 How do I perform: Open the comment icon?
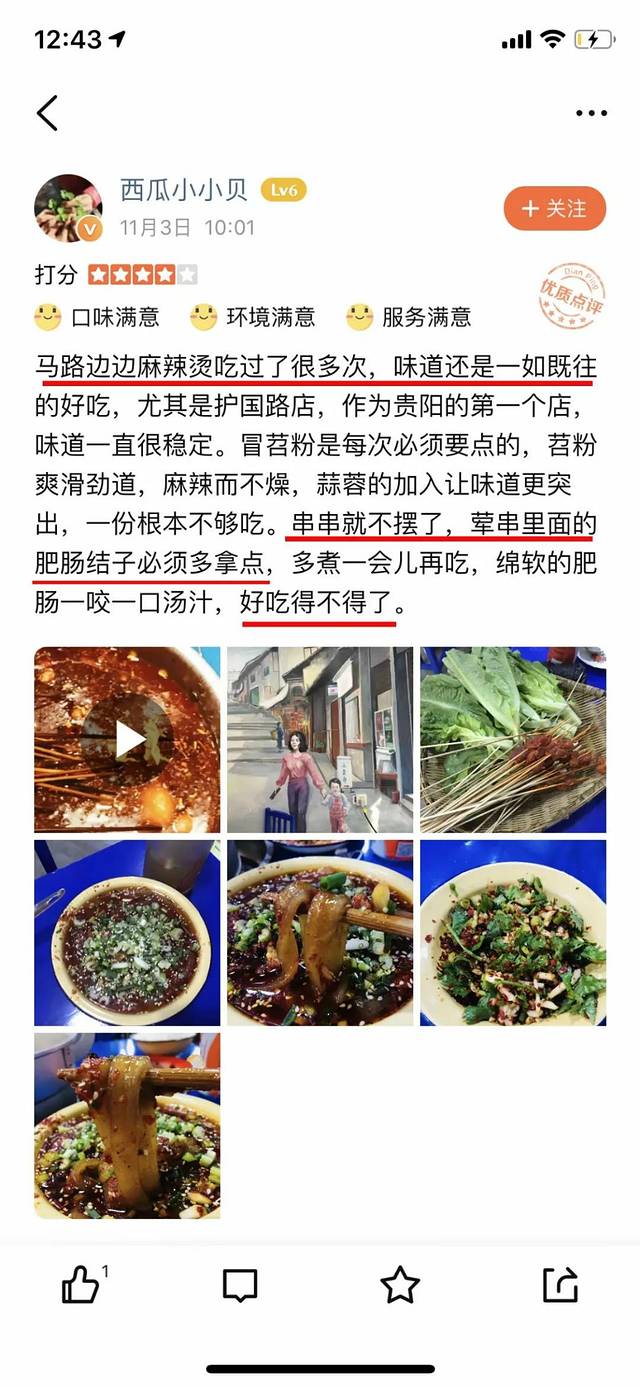tap(240, 1285)
